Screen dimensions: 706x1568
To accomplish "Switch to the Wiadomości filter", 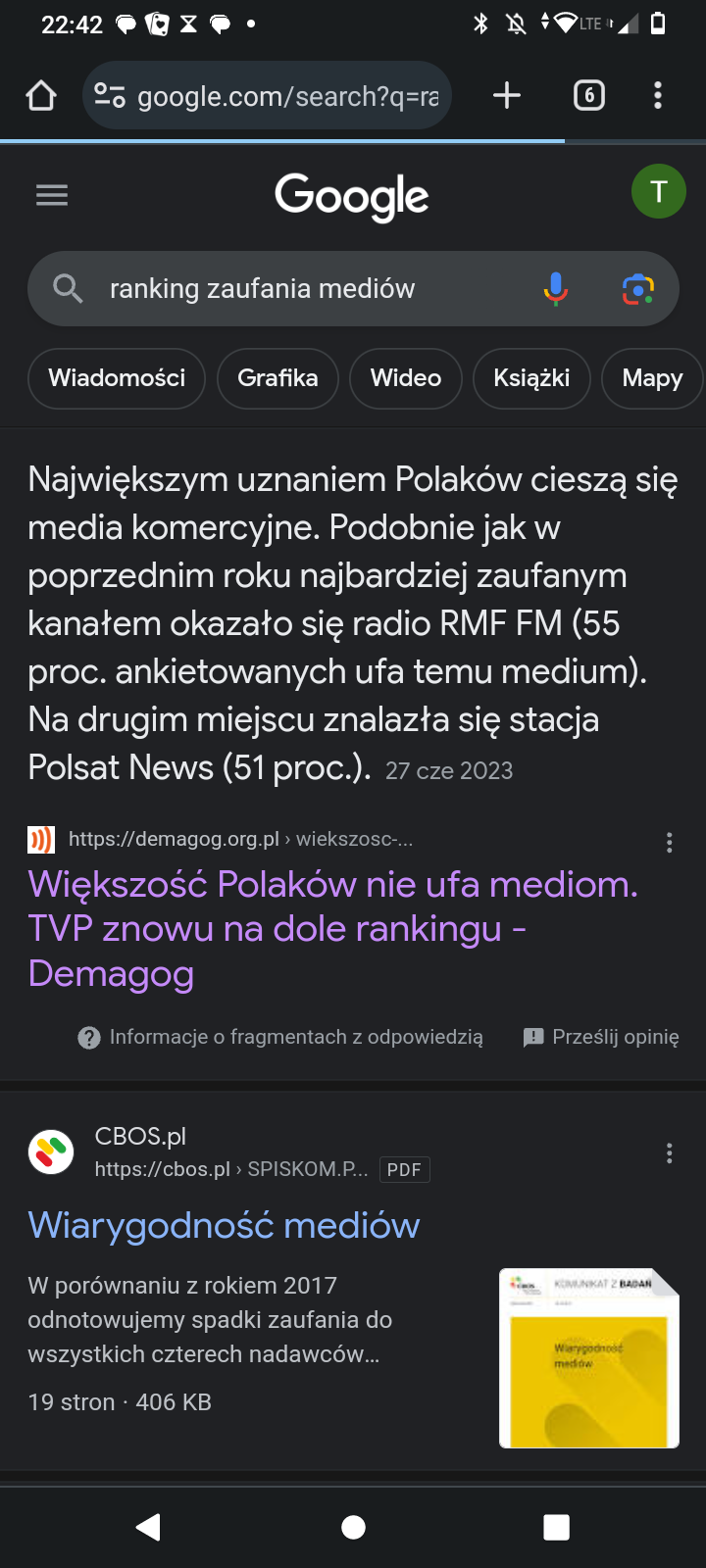I will [x=117, y=378].
